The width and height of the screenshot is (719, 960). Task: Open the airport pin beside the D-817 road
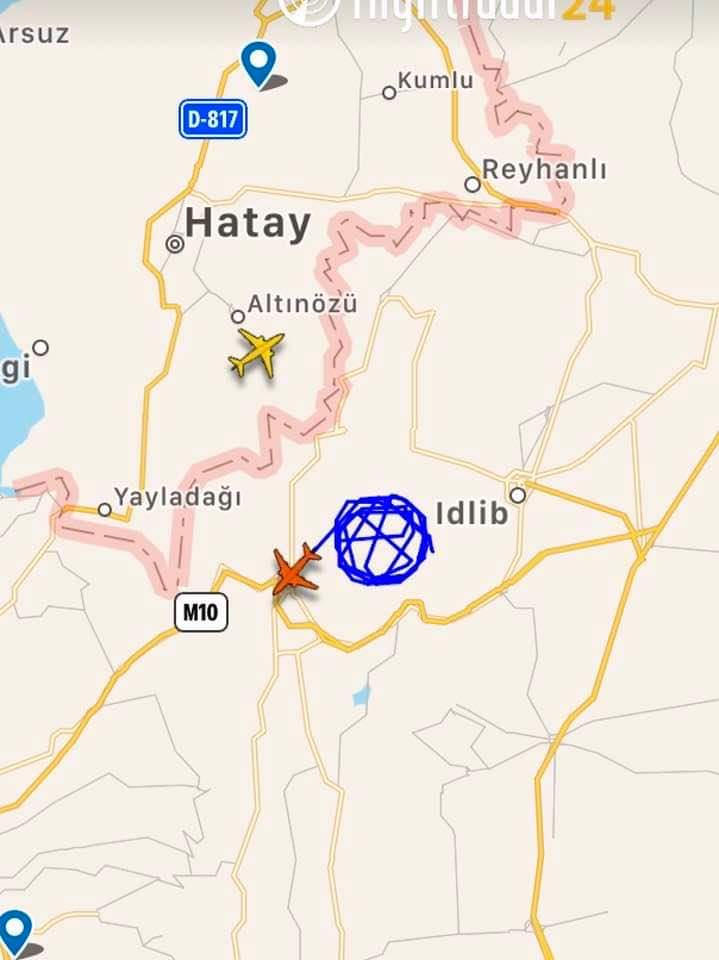coord(259,63)
